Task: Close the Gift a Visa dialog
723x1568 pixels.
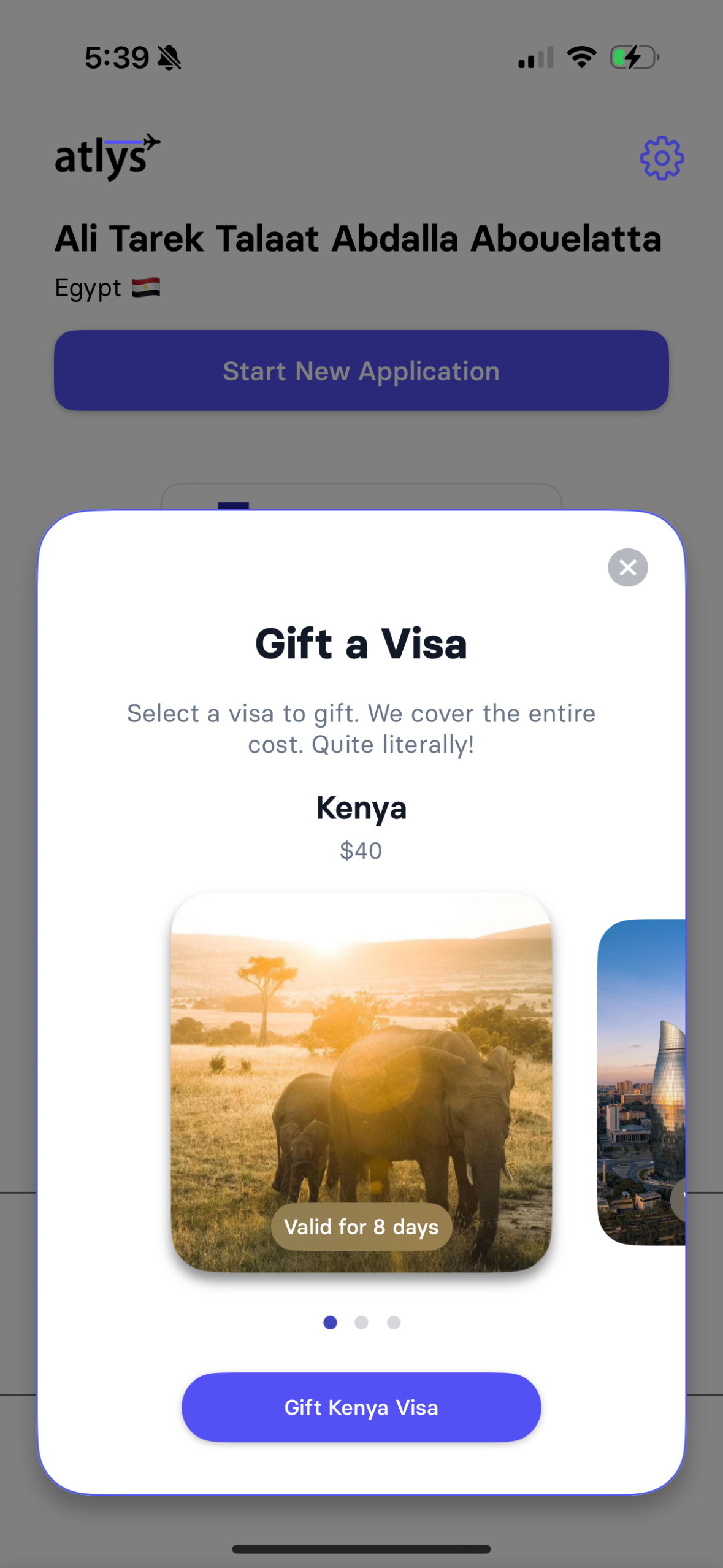Action: 627,567
